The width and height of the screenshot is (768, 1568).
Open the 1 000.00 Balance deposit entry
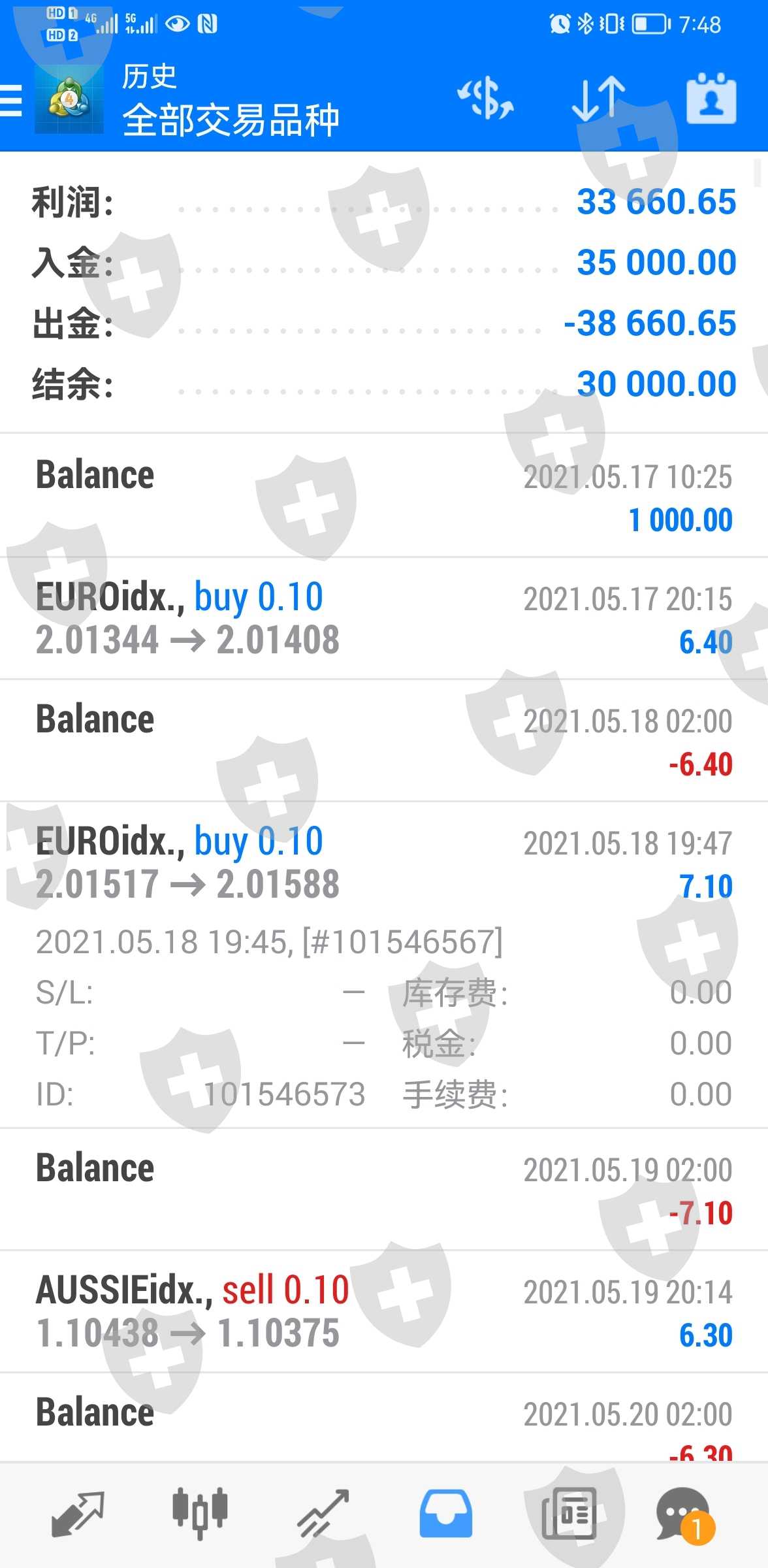pos(384,496)
